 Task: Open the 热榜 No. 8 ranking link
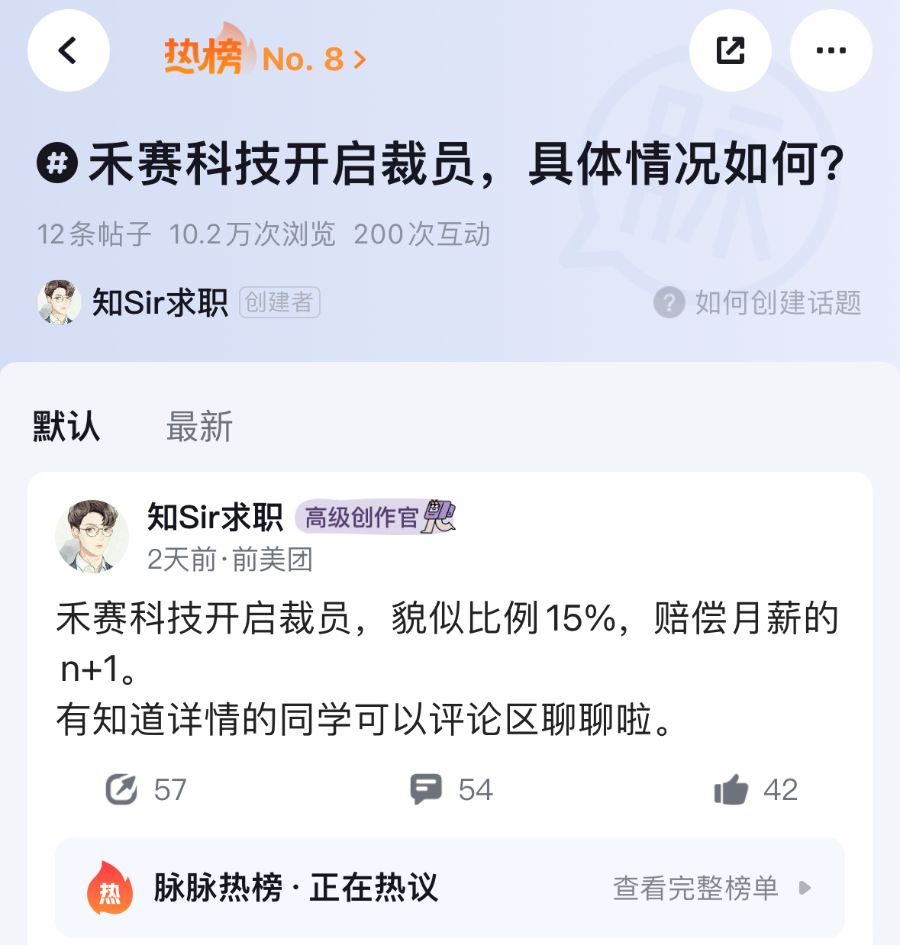[x=265, y=58]
